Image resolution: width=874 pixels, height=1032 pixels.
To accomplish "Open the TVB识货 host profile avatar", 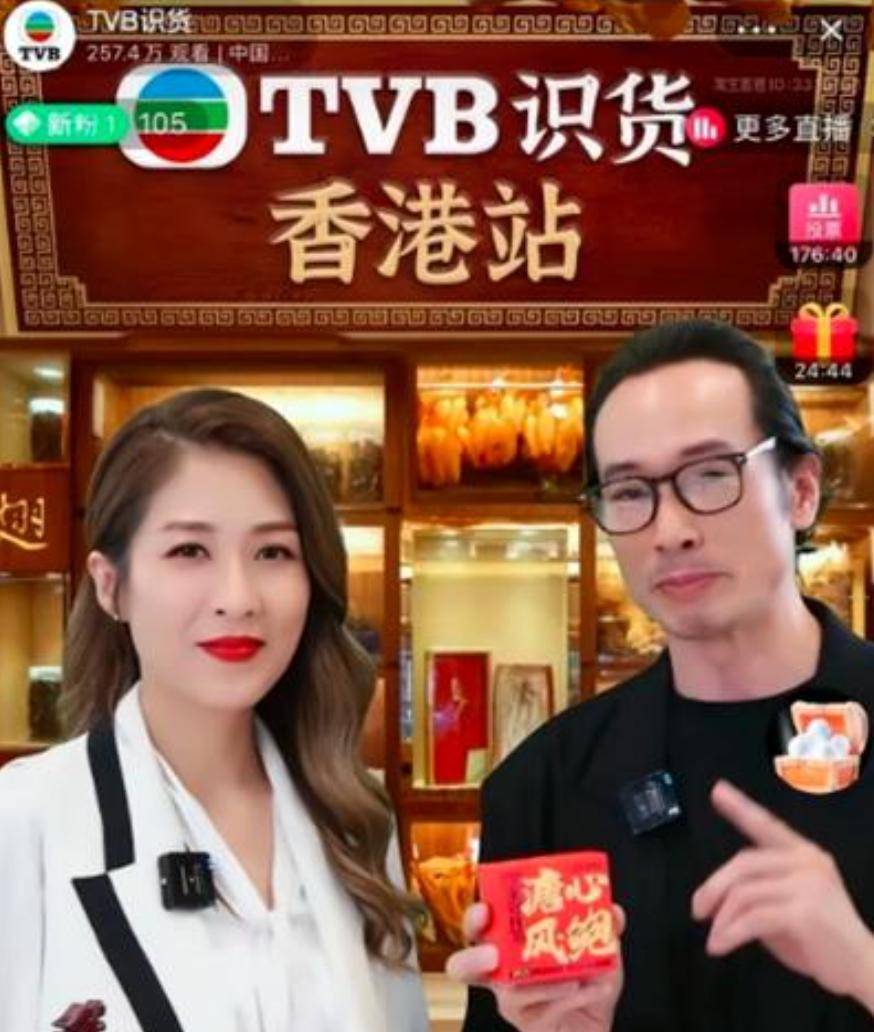I will (39, 35).
